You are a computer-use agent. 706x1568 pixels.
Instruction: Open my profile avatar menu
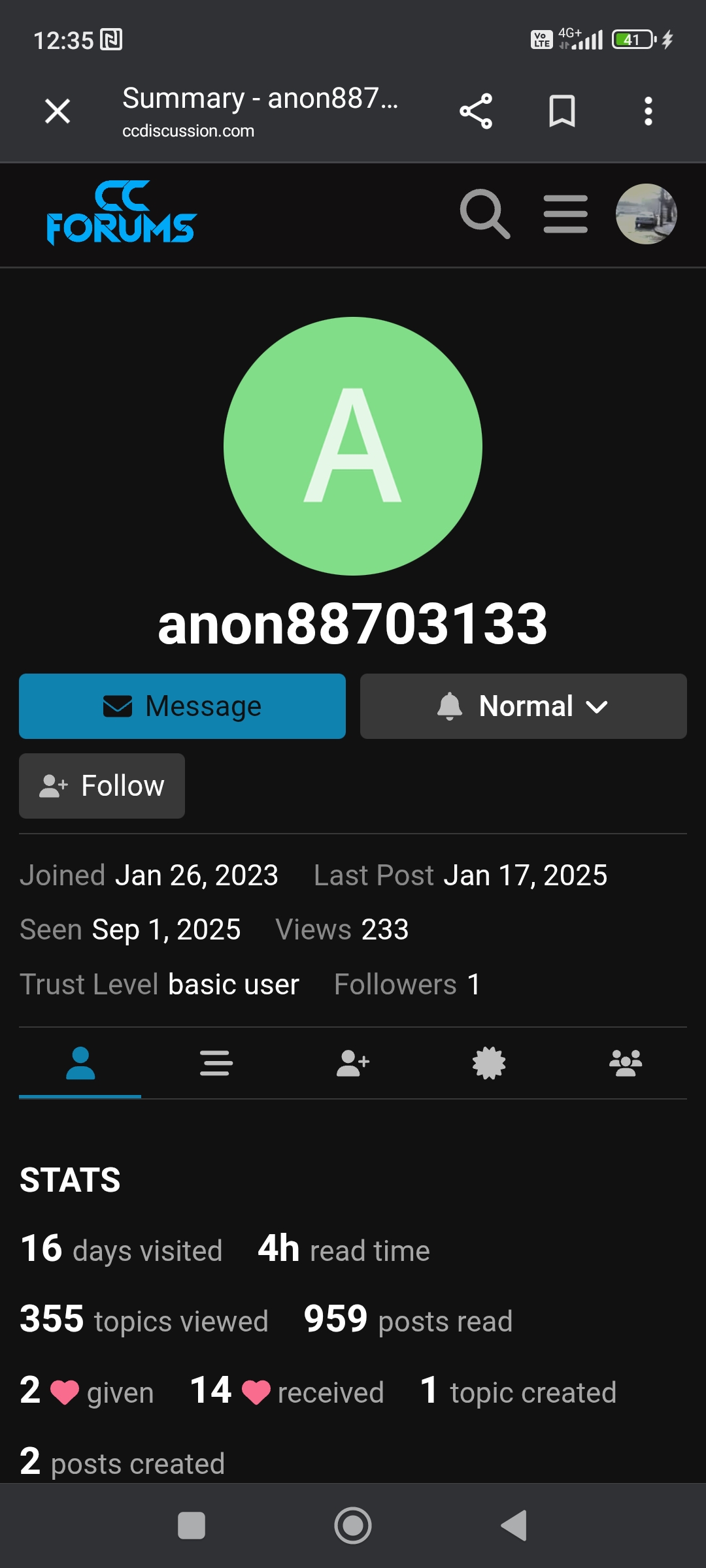[646, 214]
